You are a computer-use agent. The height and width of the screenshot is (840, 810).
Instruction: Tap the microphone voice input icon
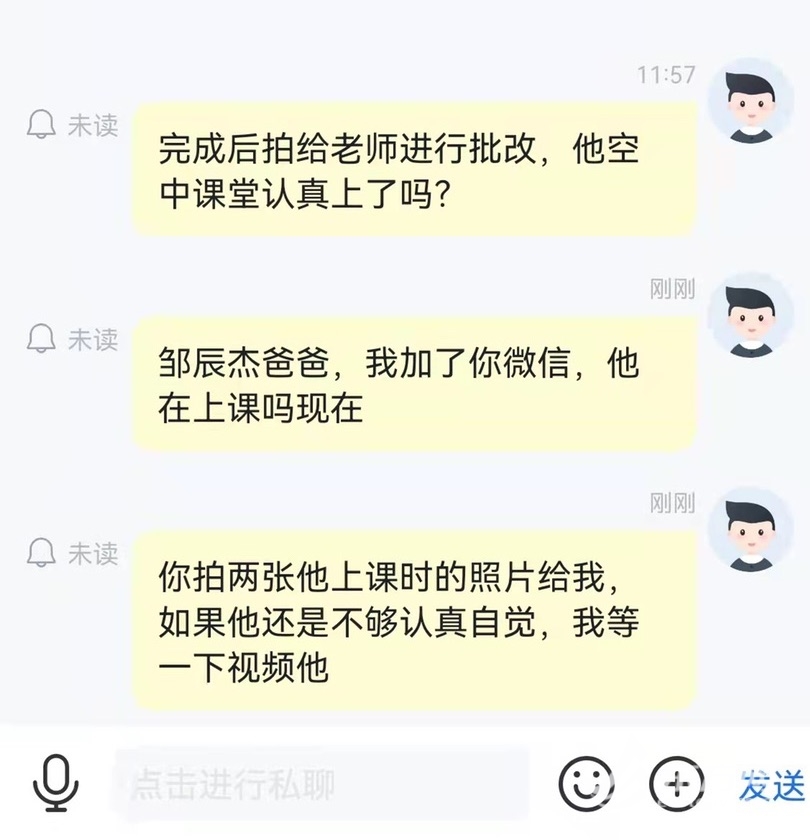coord(55,783)
